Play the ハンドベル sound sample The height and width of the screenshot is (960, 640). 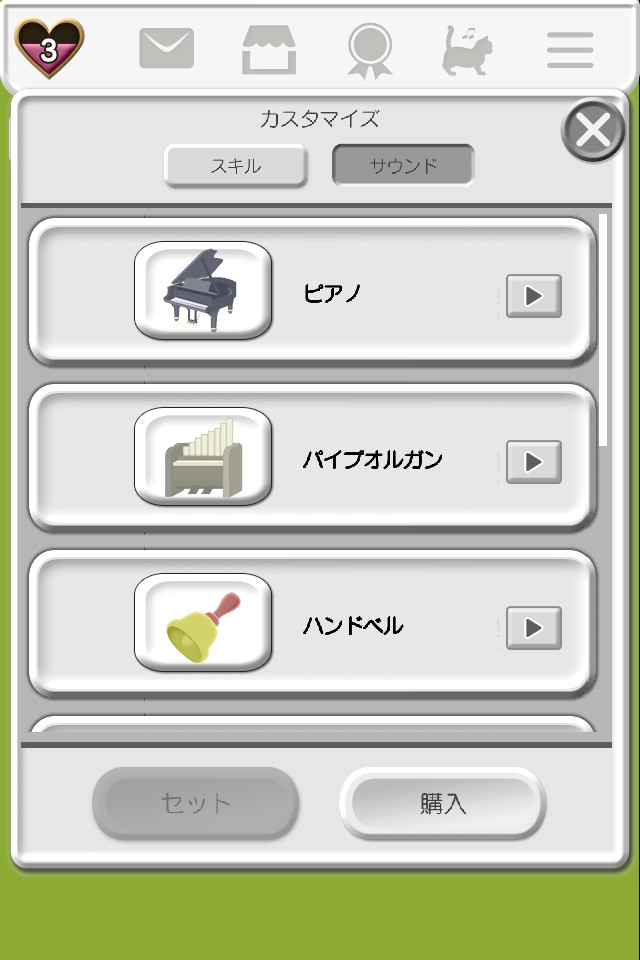(x=533, y=628)
